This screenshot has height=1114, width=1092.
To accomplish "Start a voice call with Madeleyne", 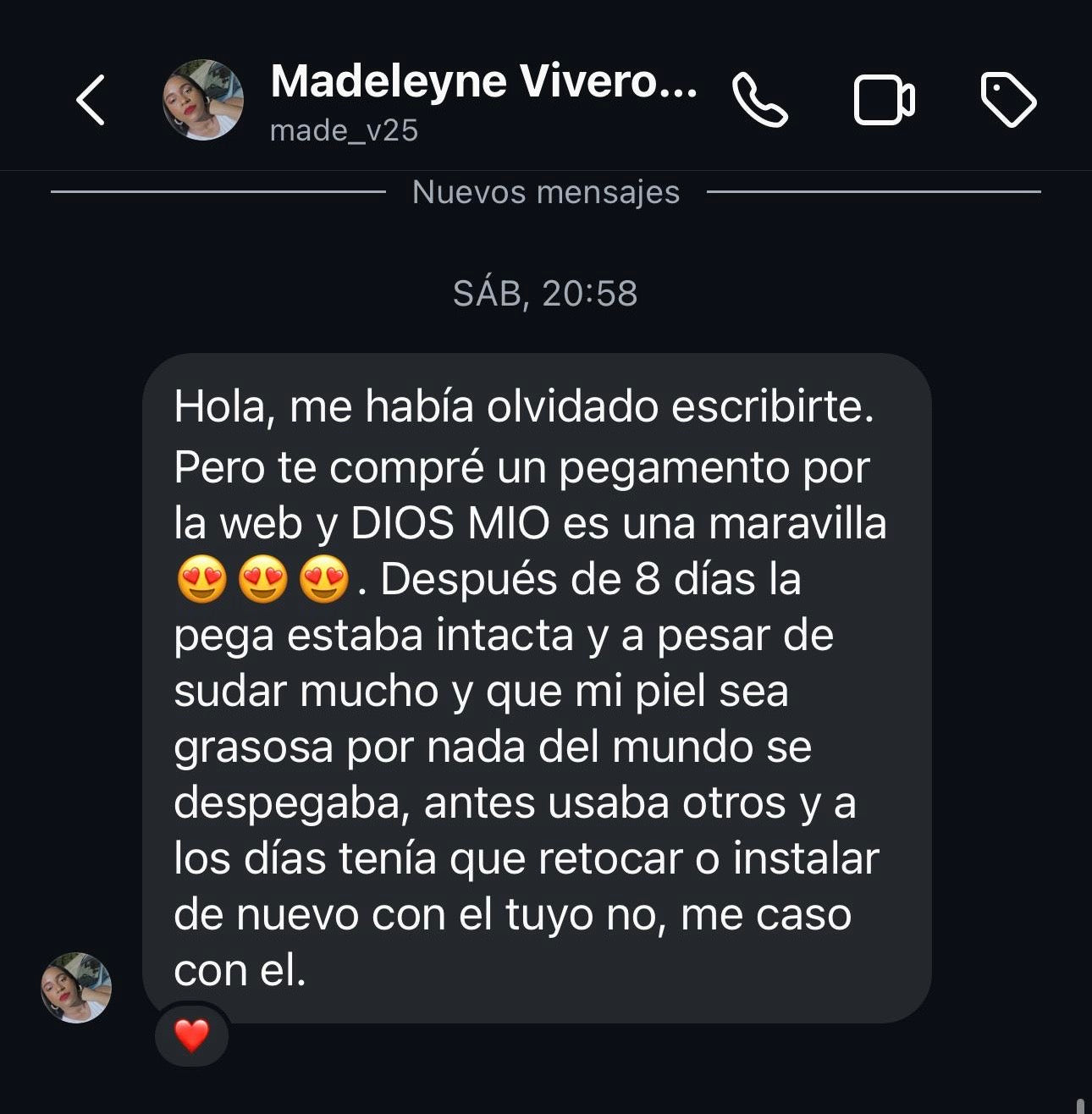I will 759,100.
